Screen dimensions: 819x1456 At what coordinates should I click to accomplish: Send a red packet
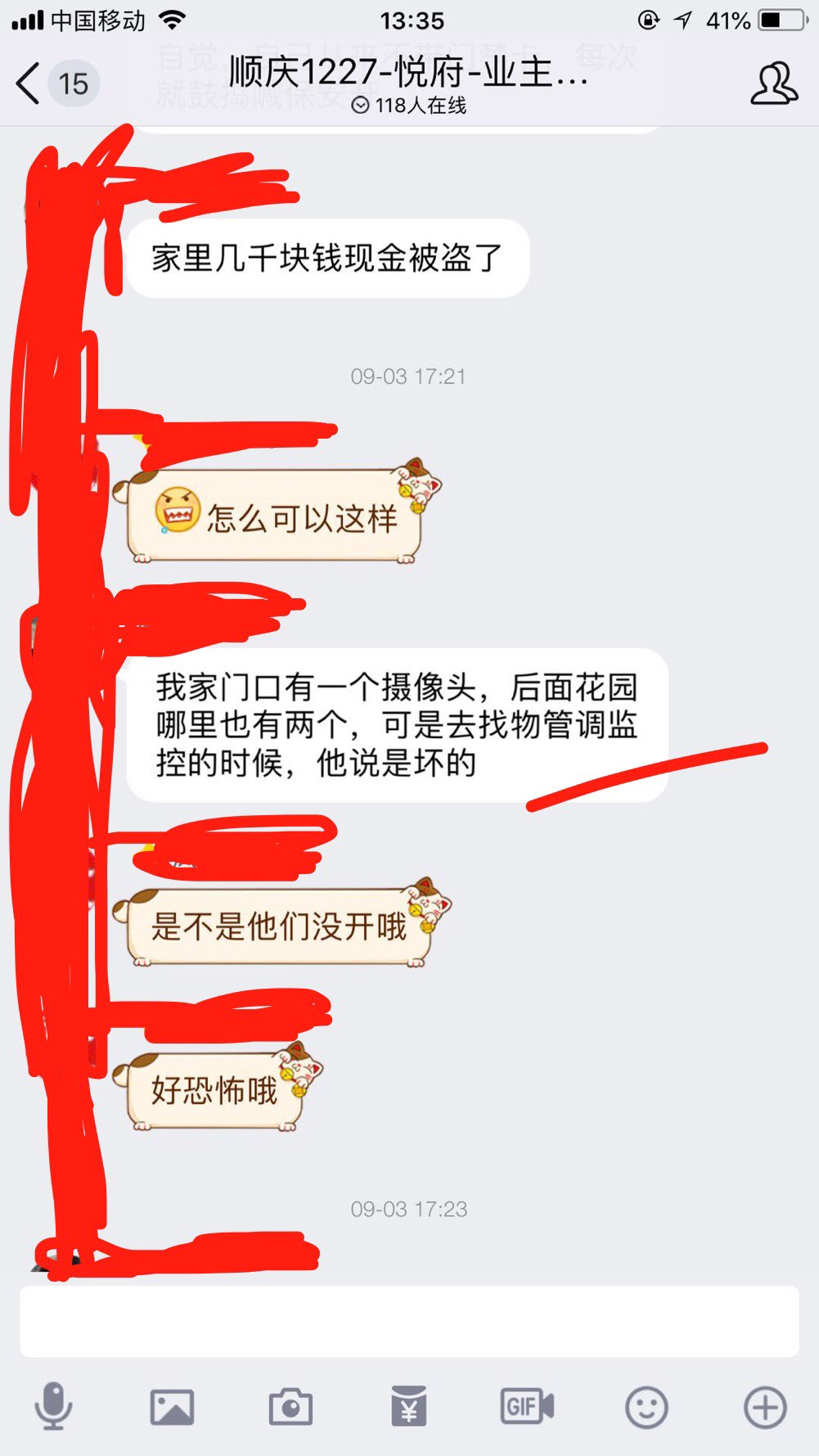coord(409,1407)
